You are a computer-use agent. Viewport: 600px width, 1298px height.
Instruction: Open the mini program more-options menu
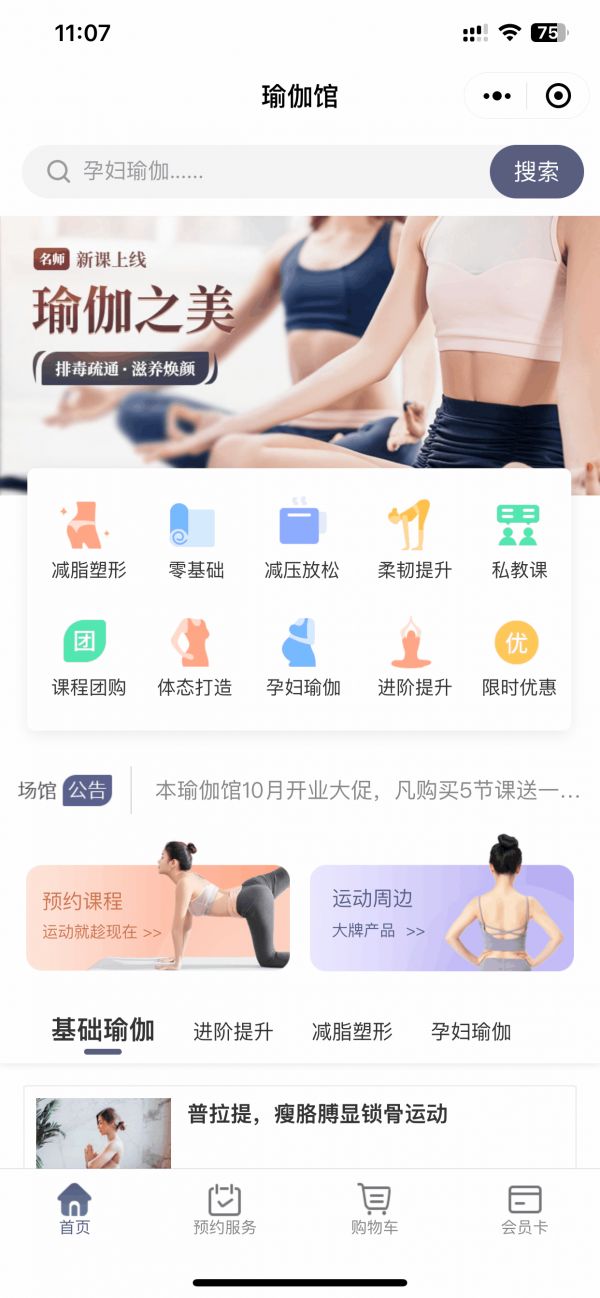(x=497, y=96)
